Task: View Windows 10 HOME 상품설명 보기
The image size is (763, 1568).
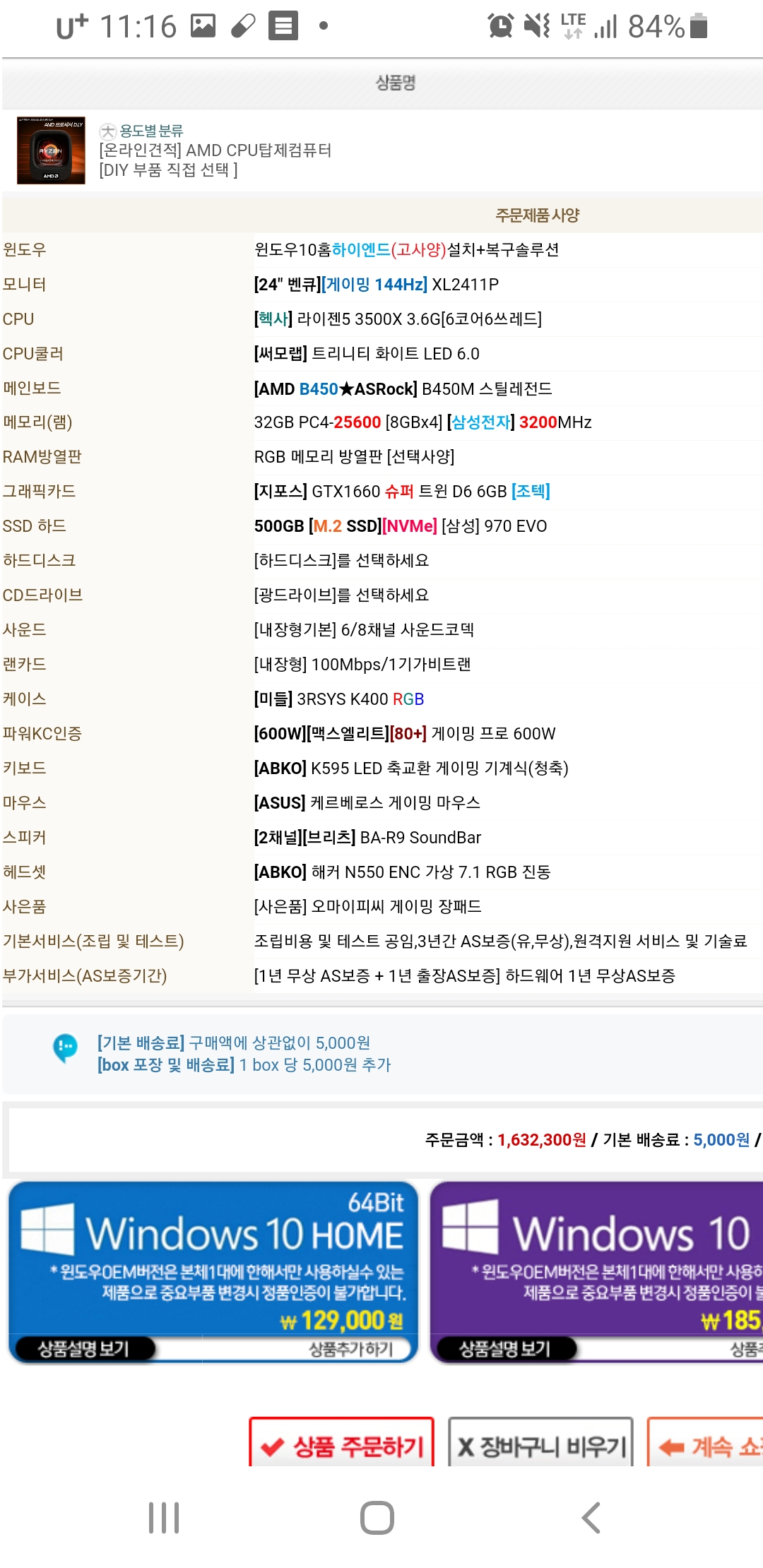Action: click(83, 1348)
